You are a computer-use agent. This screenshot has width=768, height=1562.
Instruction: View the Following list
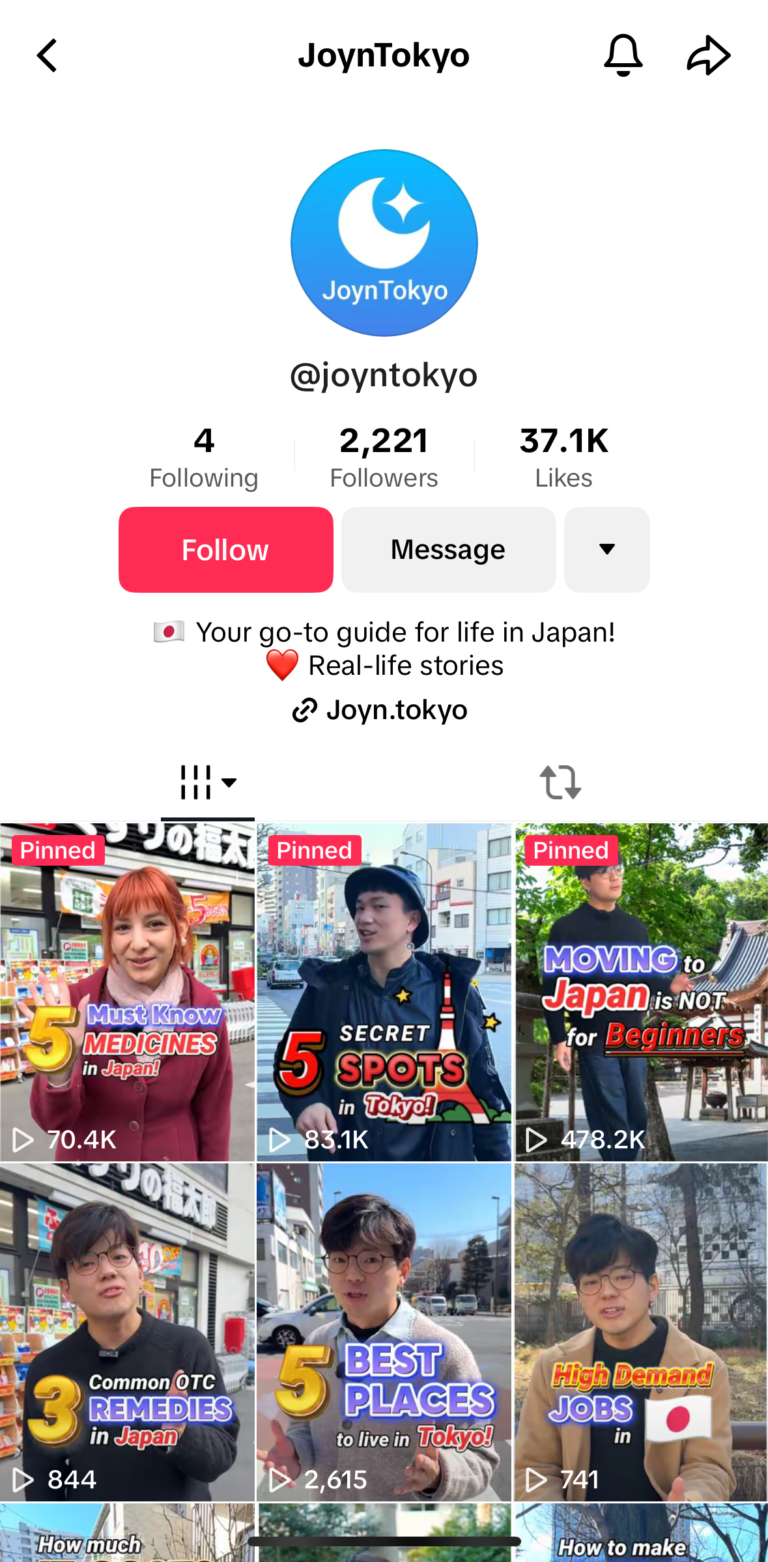click(x=204, y=458)
